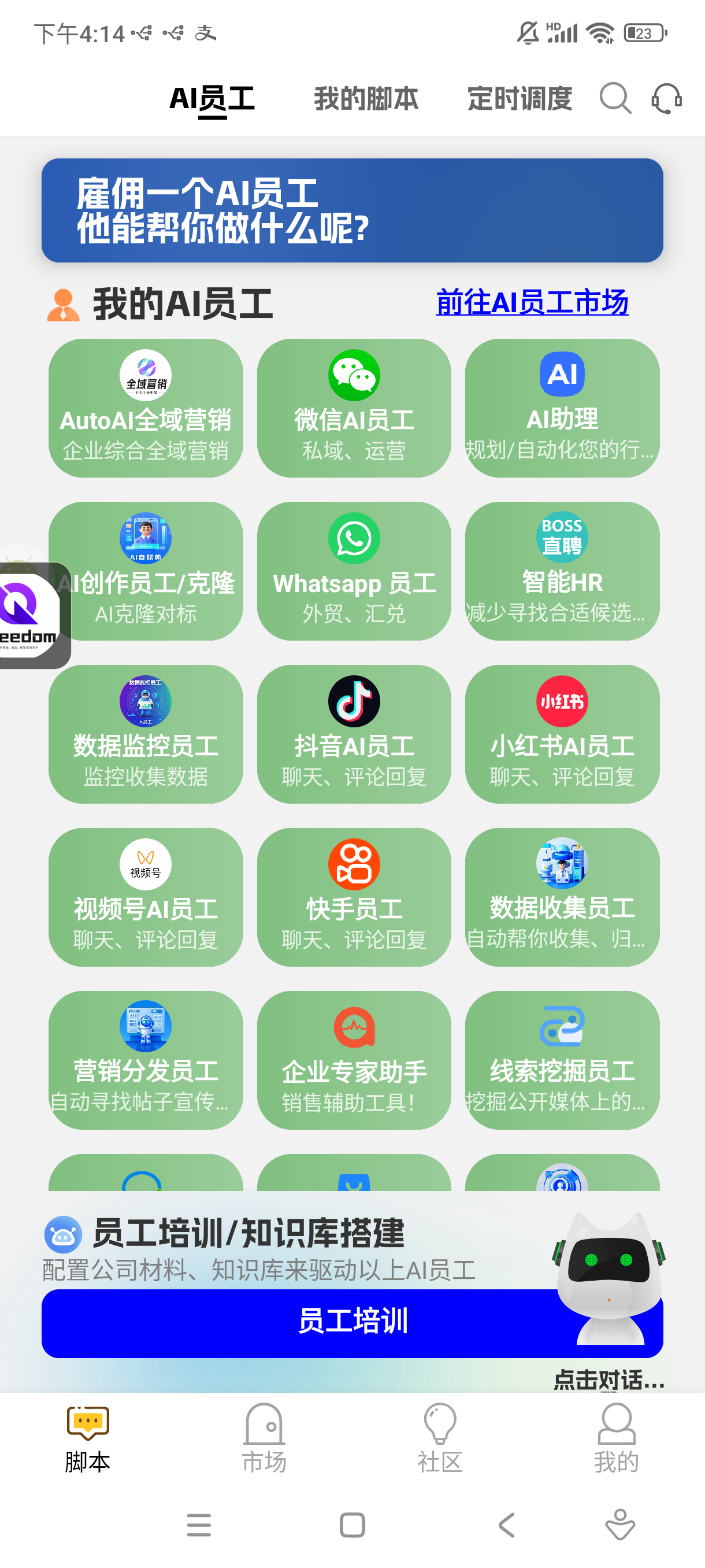Open the 快手员工 card
This screenshot has width=705, height=1568.
354,897
